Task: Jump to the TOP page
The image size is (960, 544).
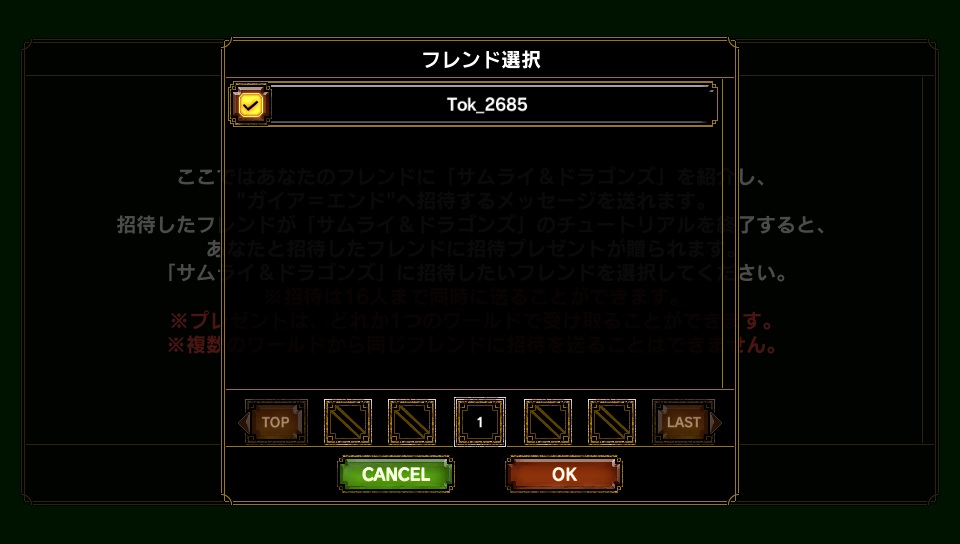Action: [275, 422]
